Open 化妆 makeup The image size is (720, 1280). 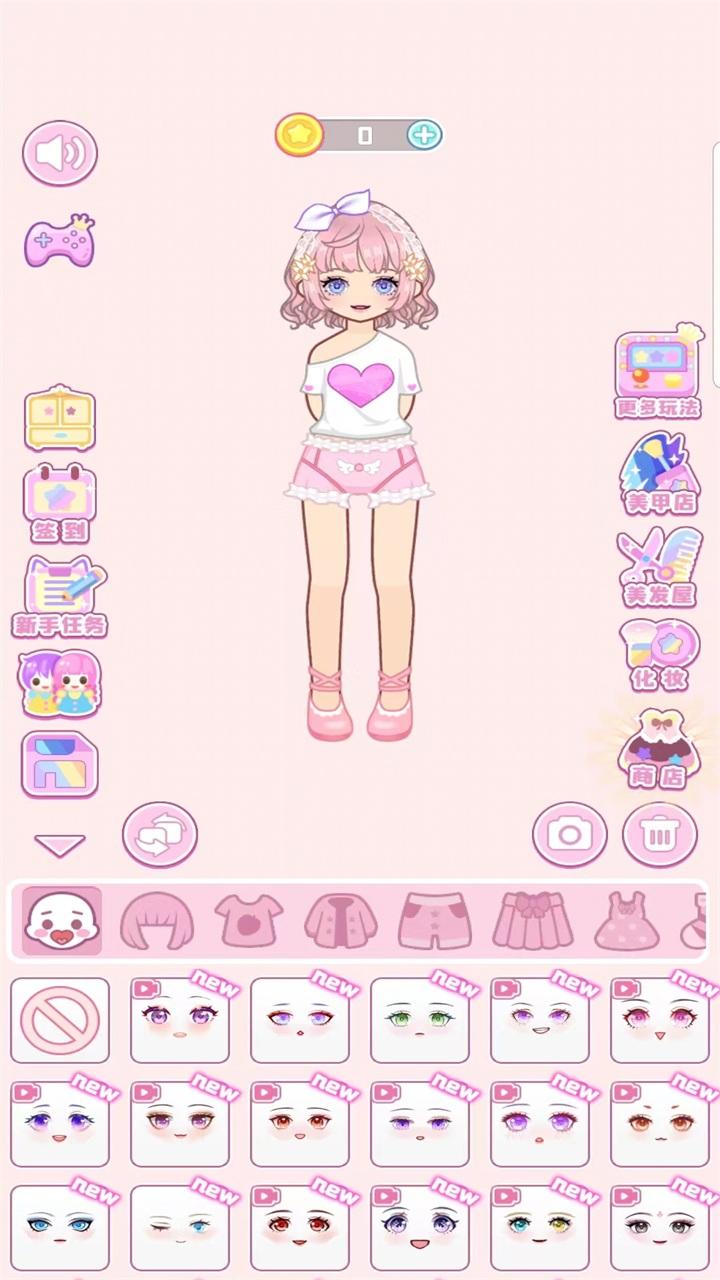tap(658, 655)
